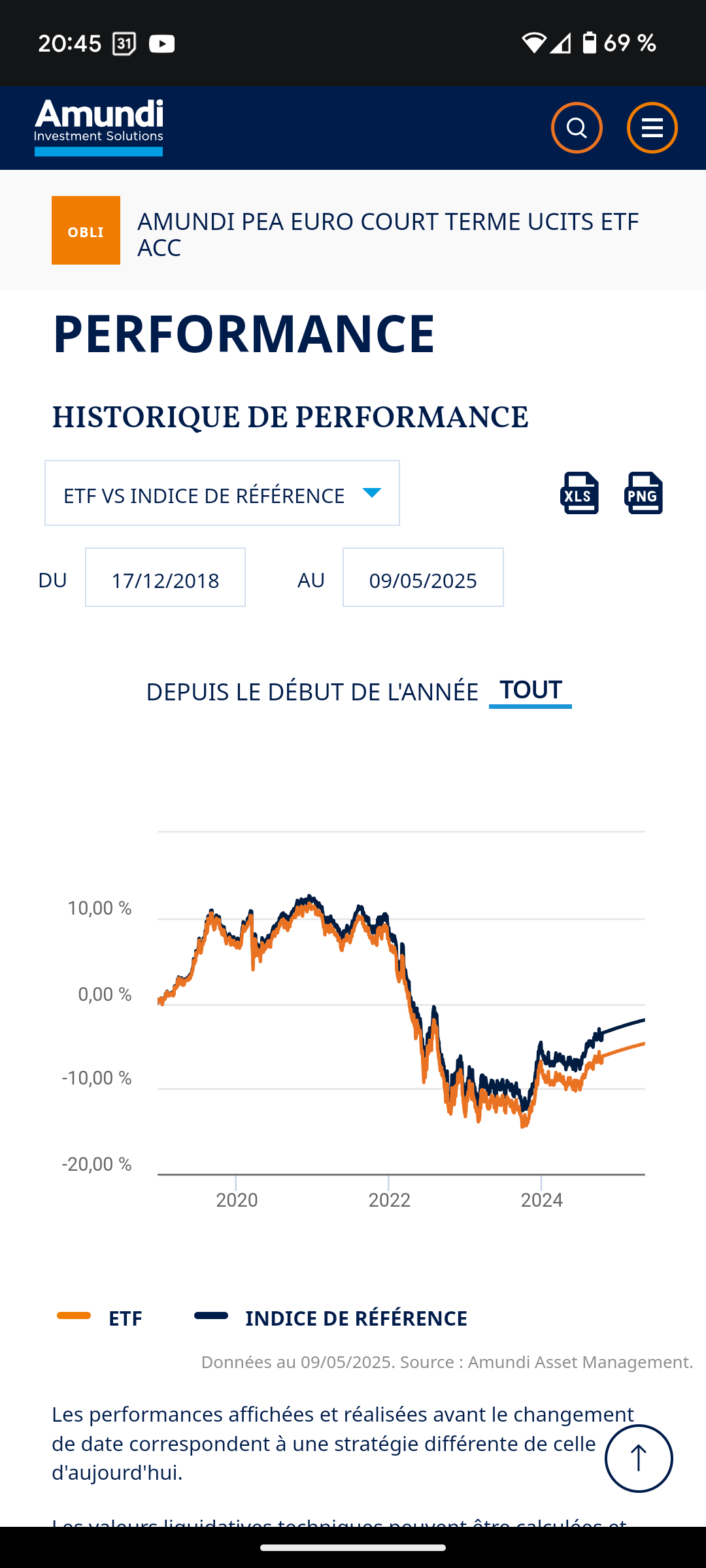
Task: Open the search icon in the header
Action: (576, 127)
